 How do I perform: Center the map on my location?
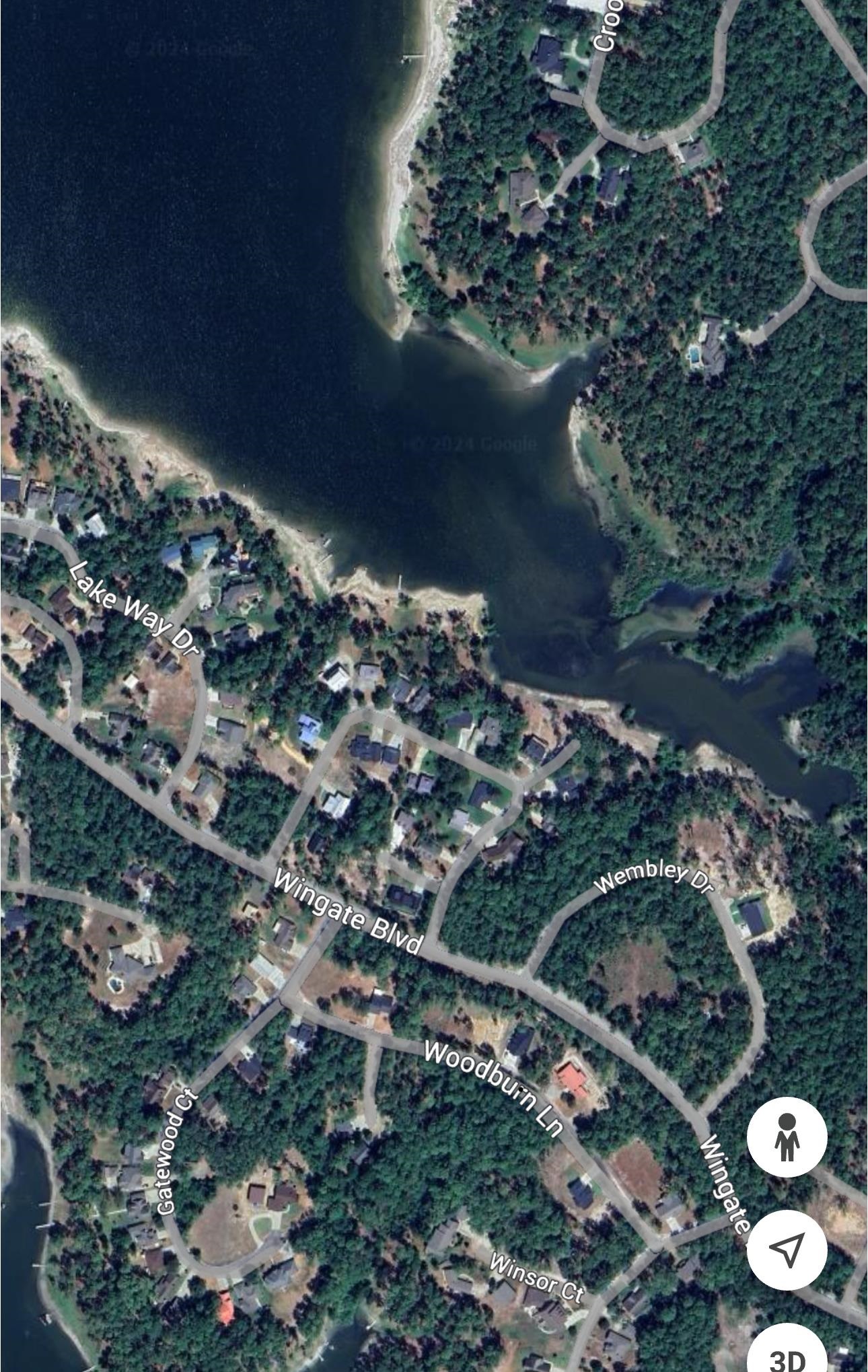click(787, 1249)
